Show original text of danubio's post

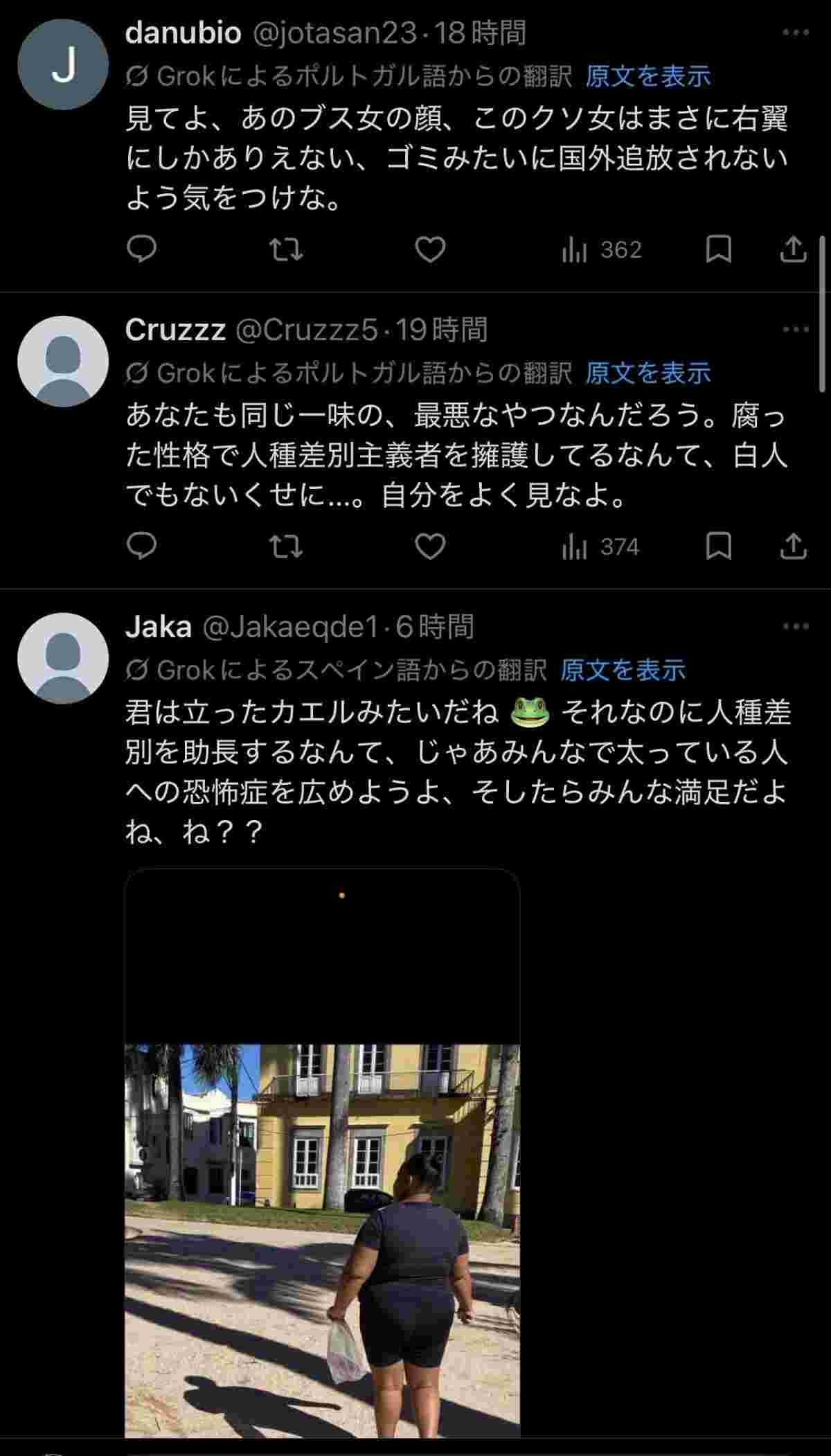(647, 76)
